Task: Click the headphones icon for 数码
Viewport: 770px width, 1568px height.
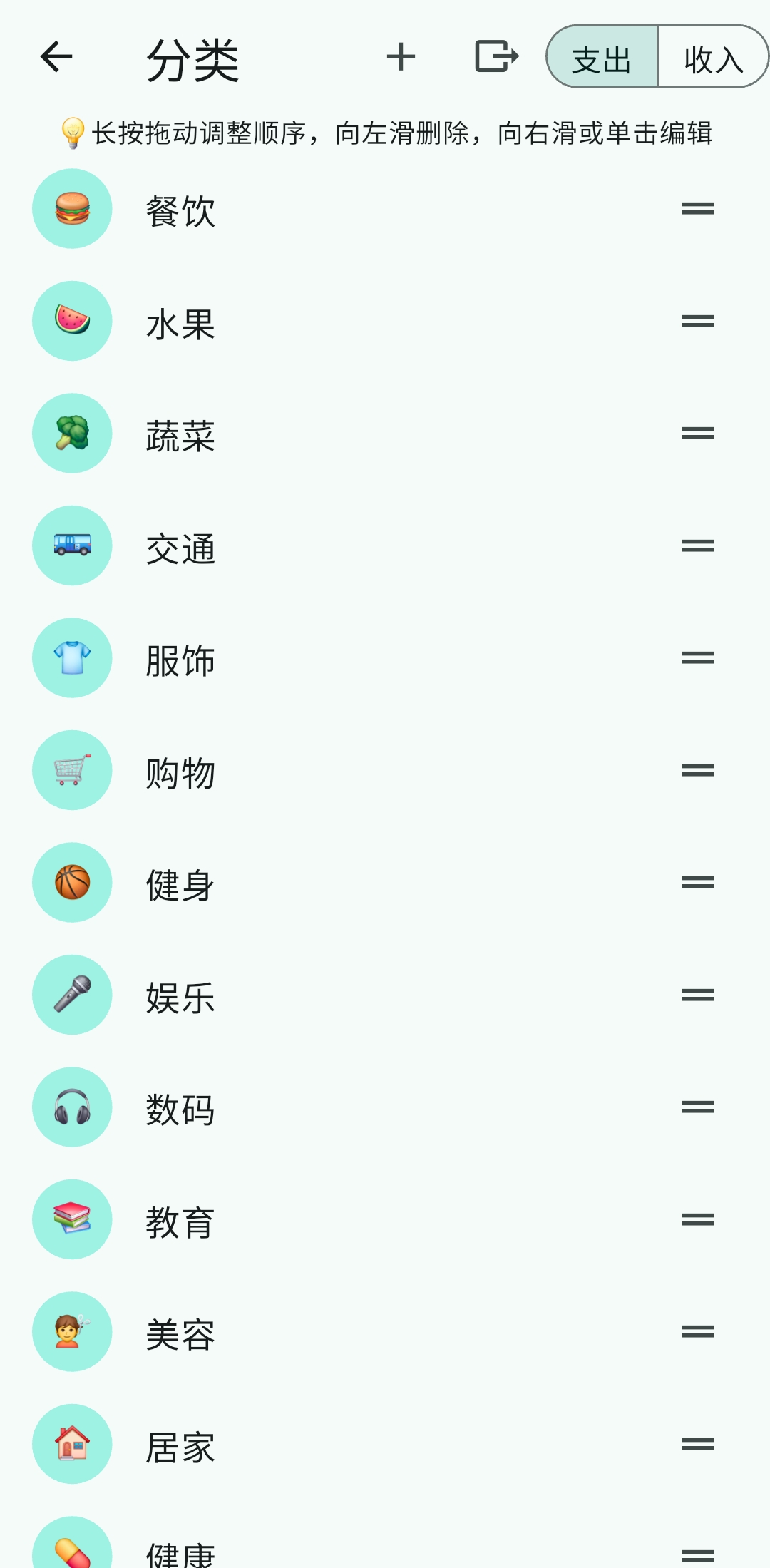Action: click(x=71, y=1107)
